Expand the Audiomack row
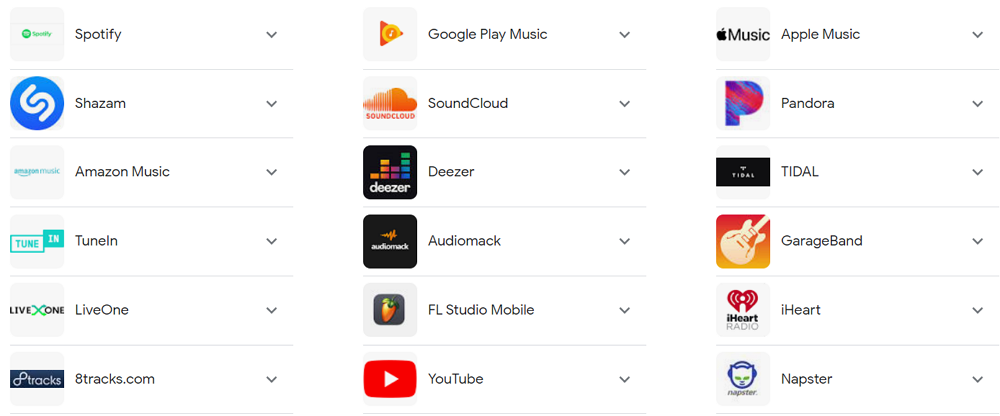 tap(624, 242)
